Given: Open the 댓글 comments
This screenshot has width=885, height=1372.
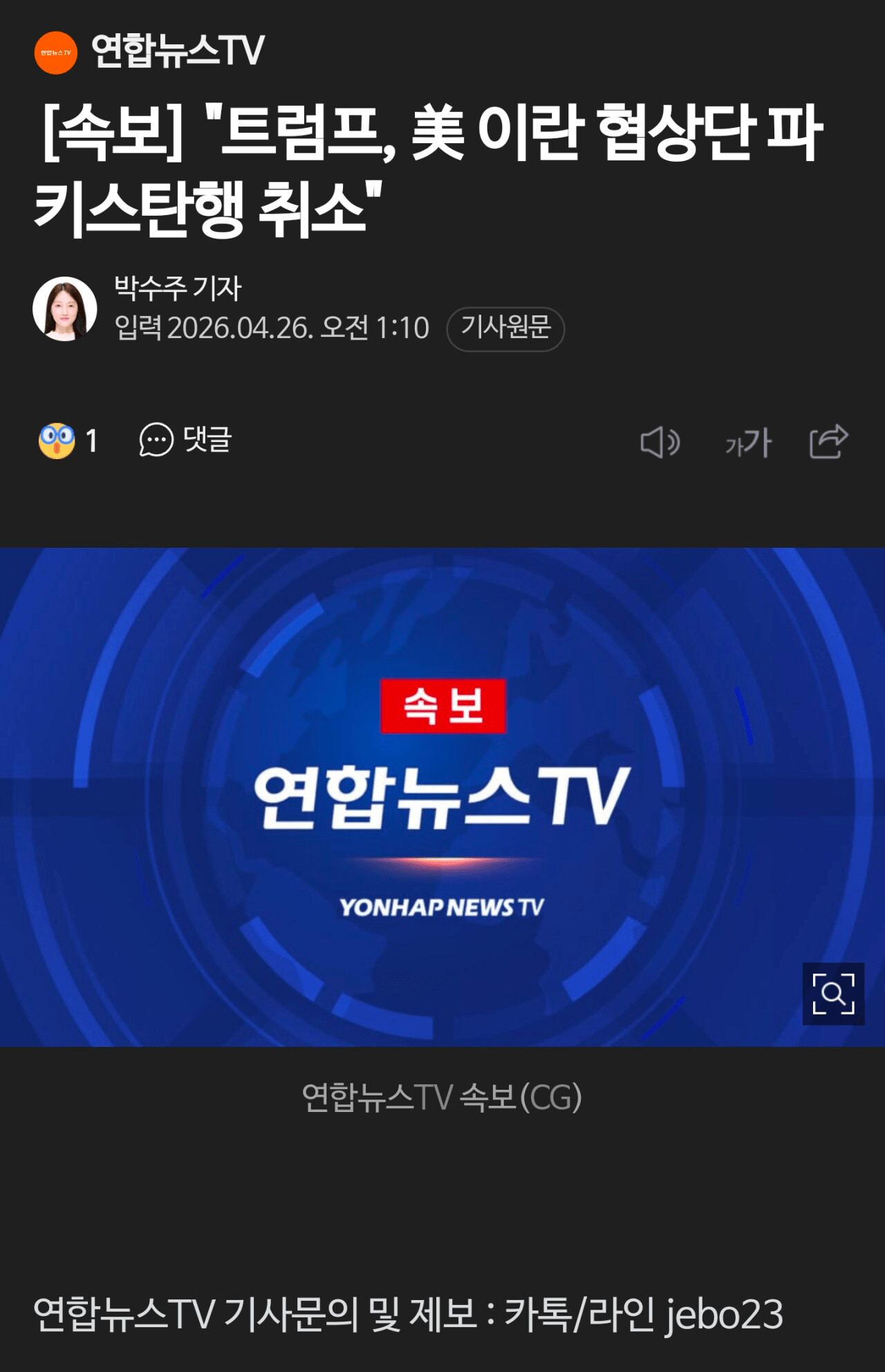Looking at the screenshot, I should pos(186,440).
